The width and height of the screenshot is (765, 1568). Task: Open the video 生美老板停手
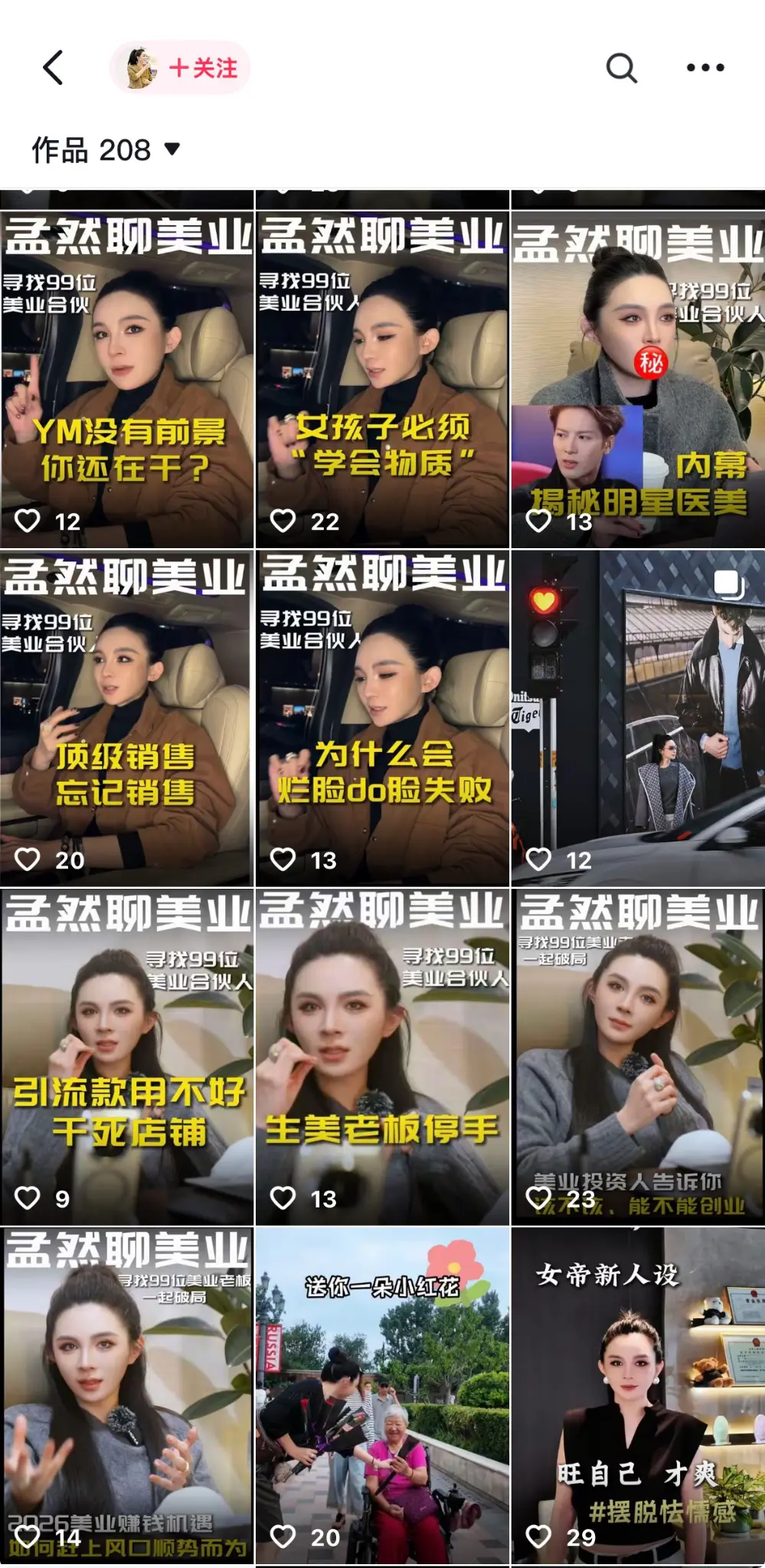click(x=382, y=1057)
